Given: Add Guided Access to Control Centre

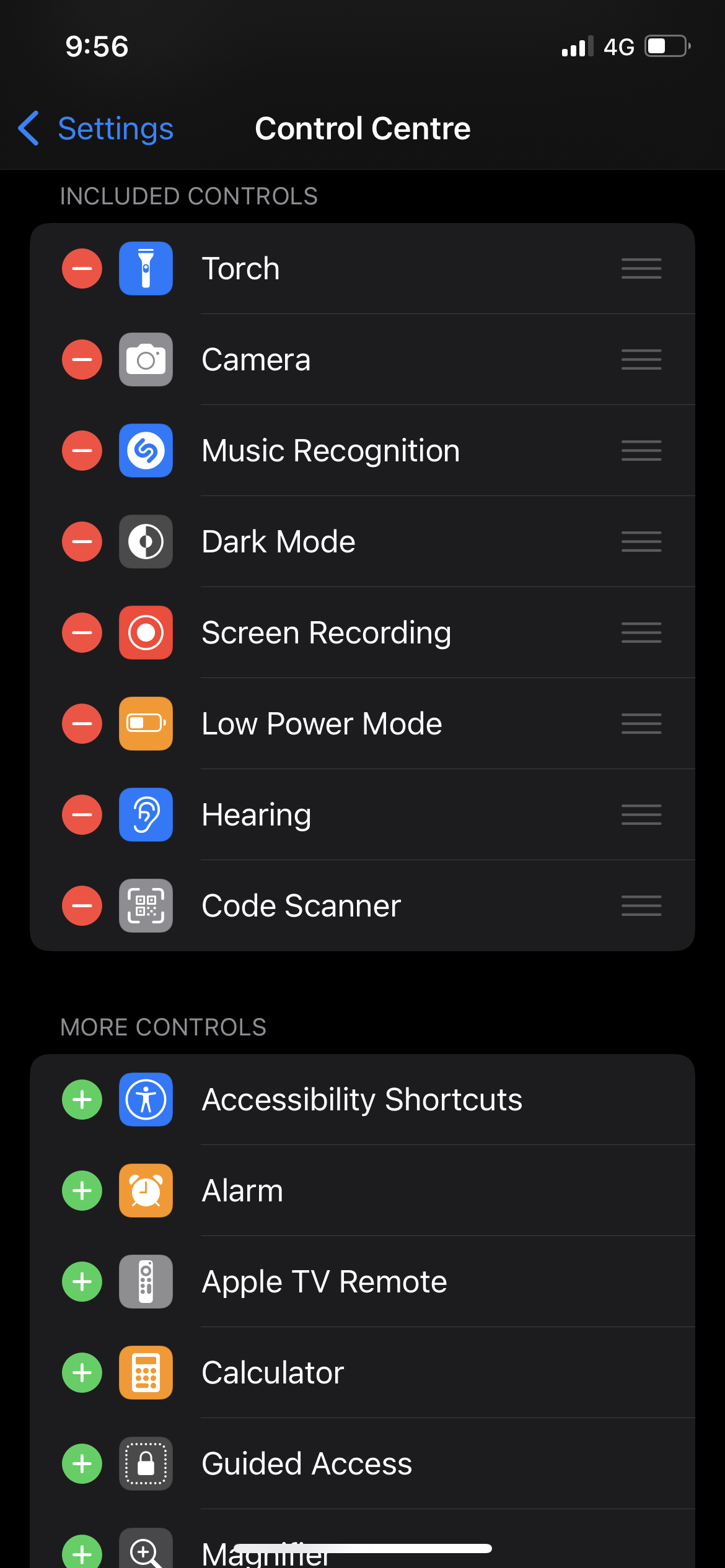Looking at the screenshot, I should pos(82,1464).
